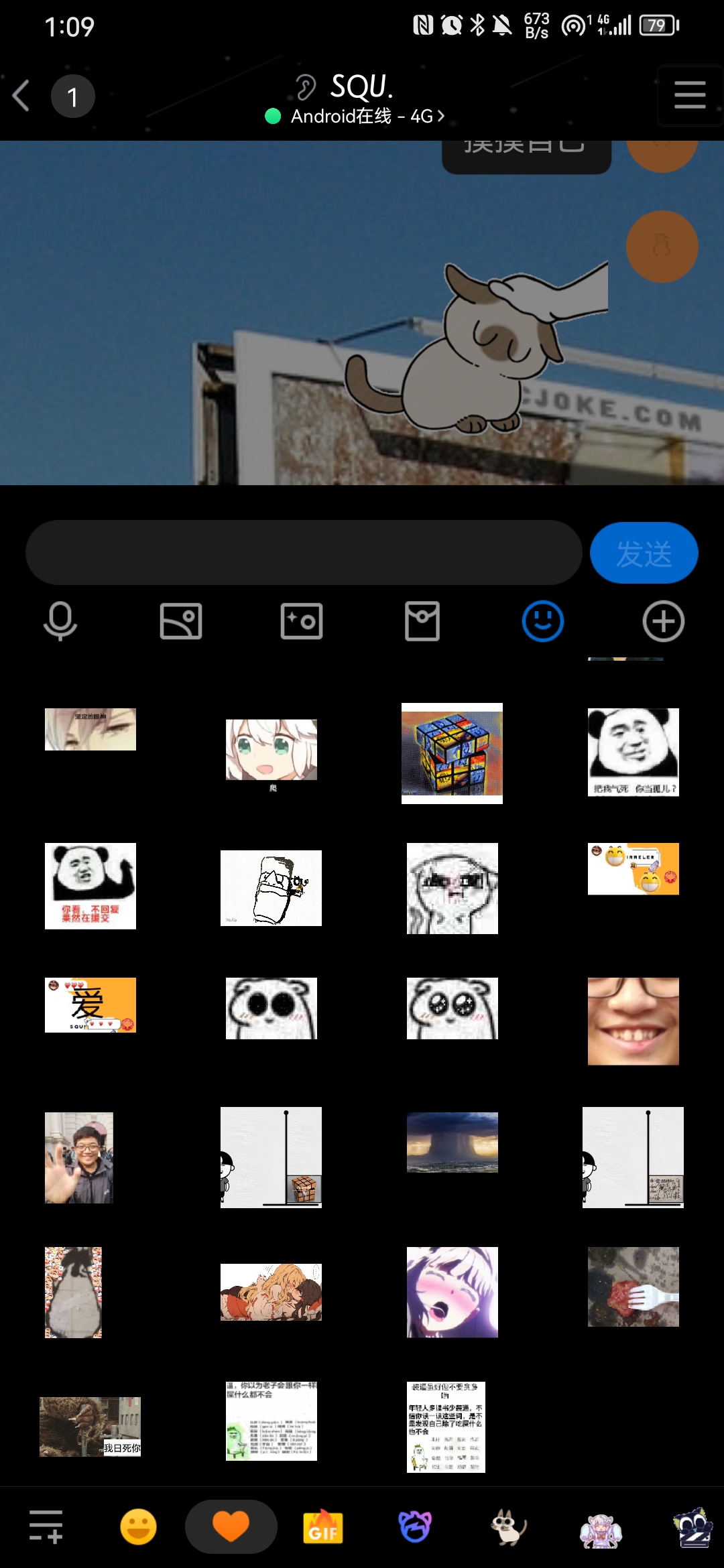Switch to the cat sticker pack tab
This screenshot has height=1568, width=724.
[508, 1527]
